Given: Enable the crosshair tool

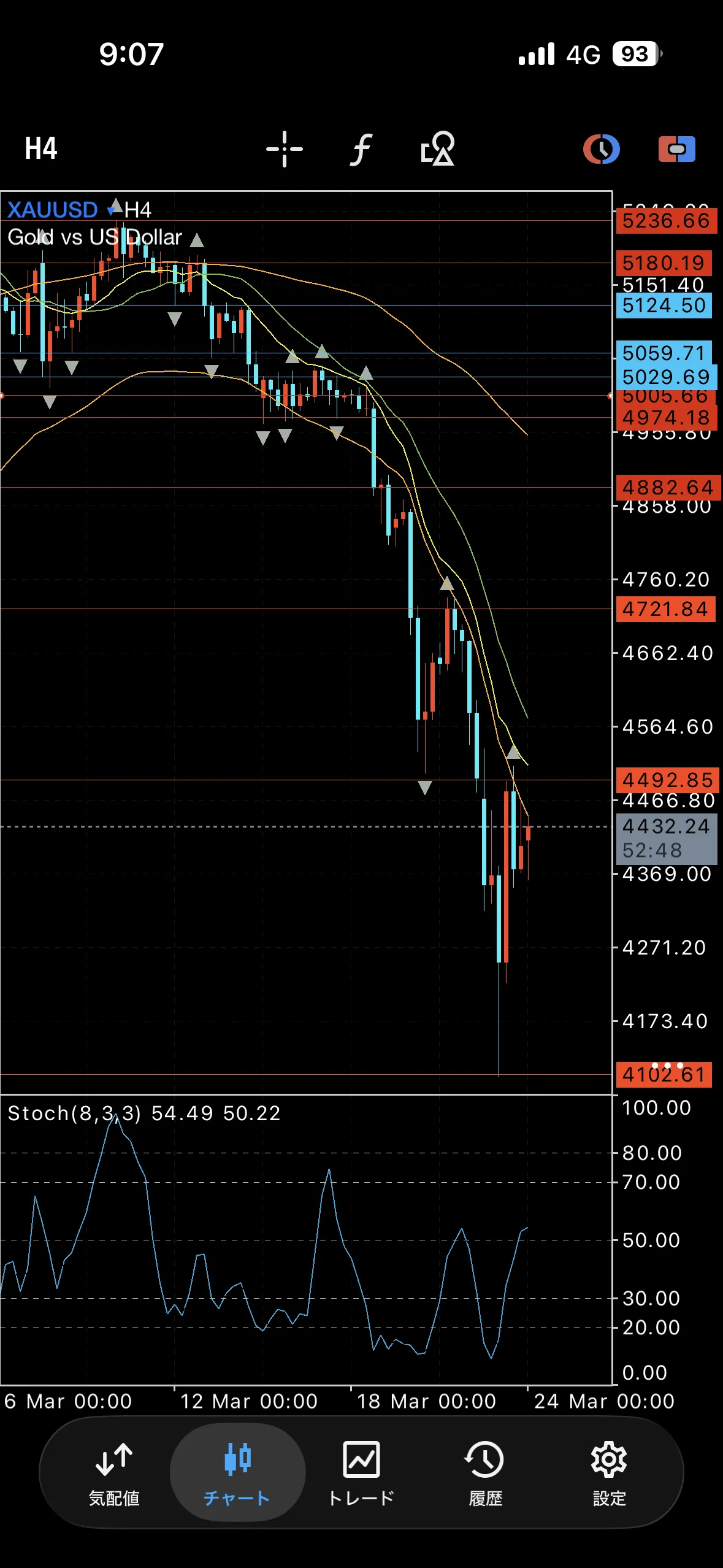Looking at the screenshot, I should [x=284, y=148].
